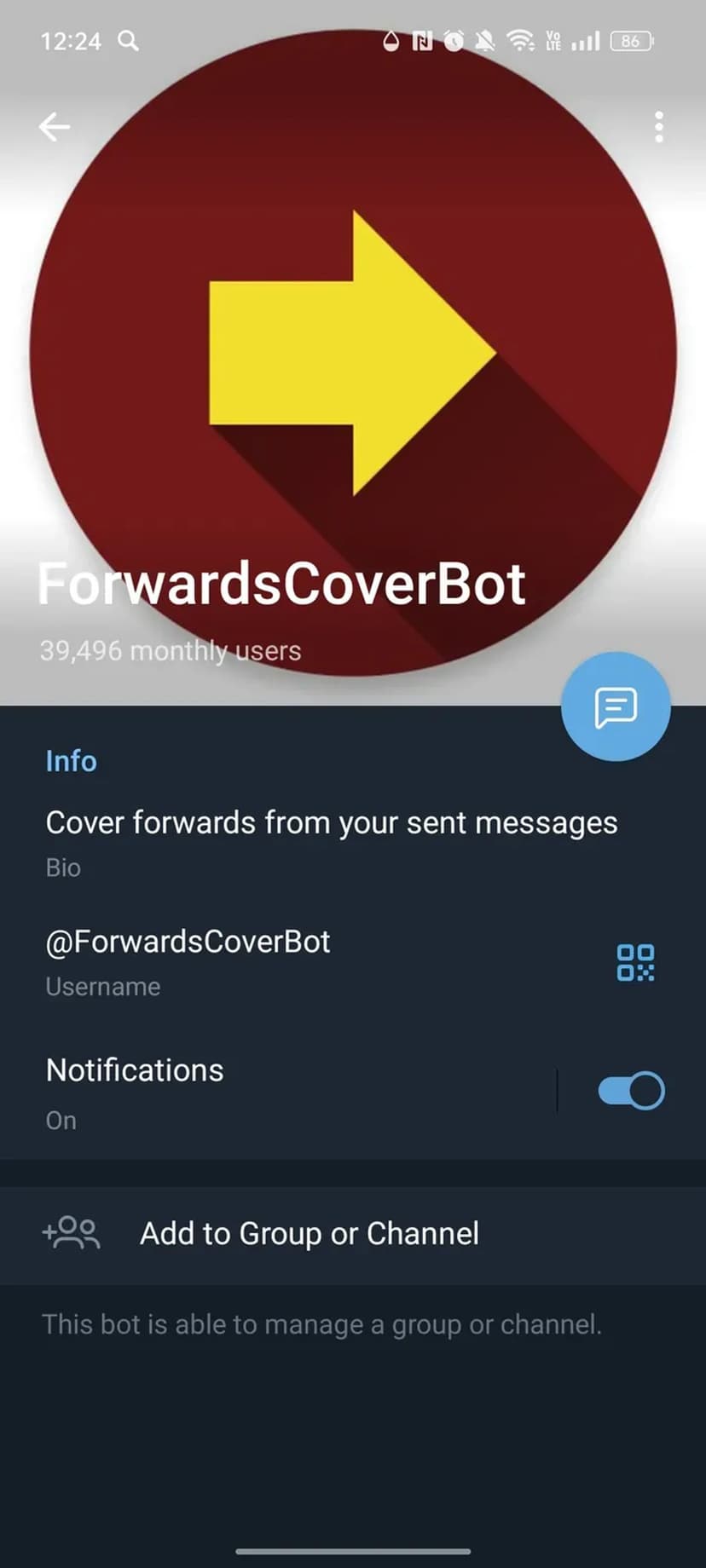Show the username QR code
706x1568 pixels.
tap(635, 963)
